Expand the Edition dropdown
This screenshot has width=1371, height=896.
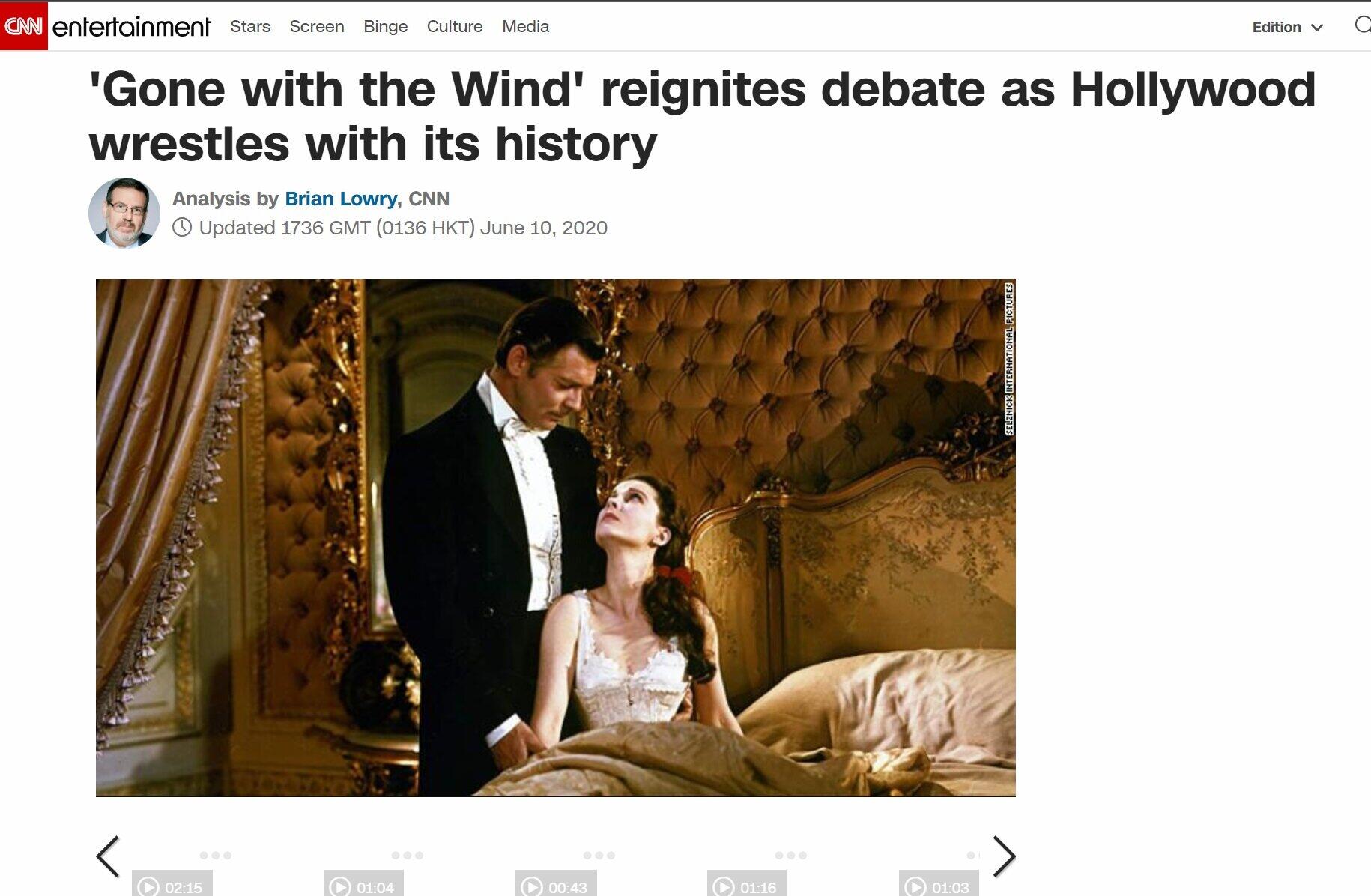[x=1287, y=28]
